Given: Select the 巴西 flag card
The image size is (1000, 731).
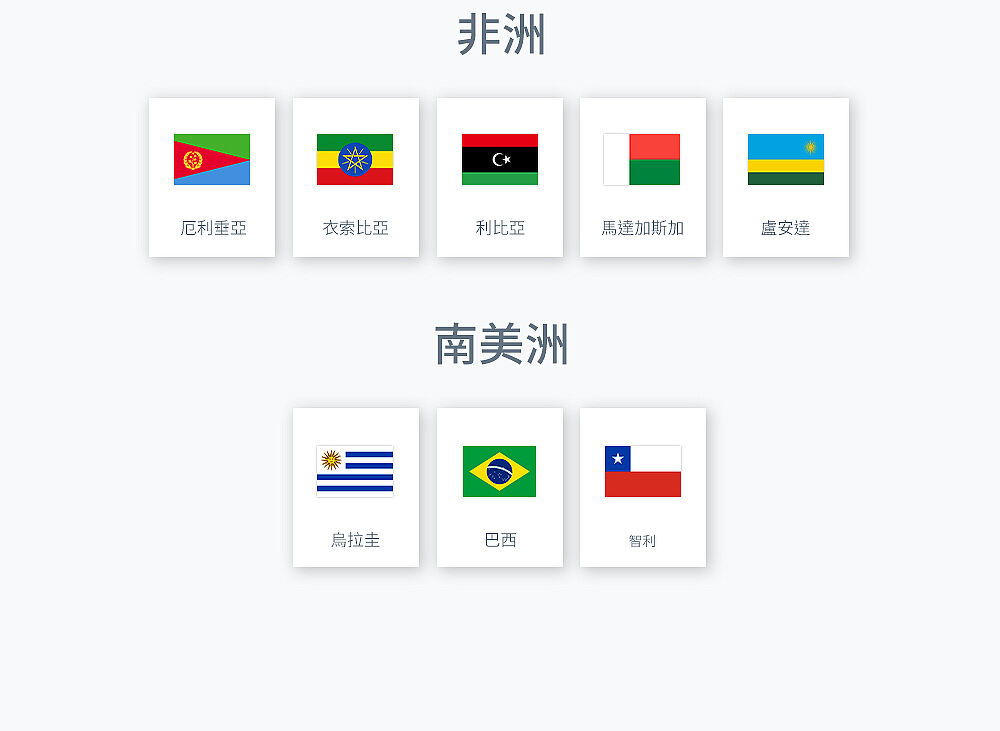Looking at the screenshot, I should click(499, 487).
